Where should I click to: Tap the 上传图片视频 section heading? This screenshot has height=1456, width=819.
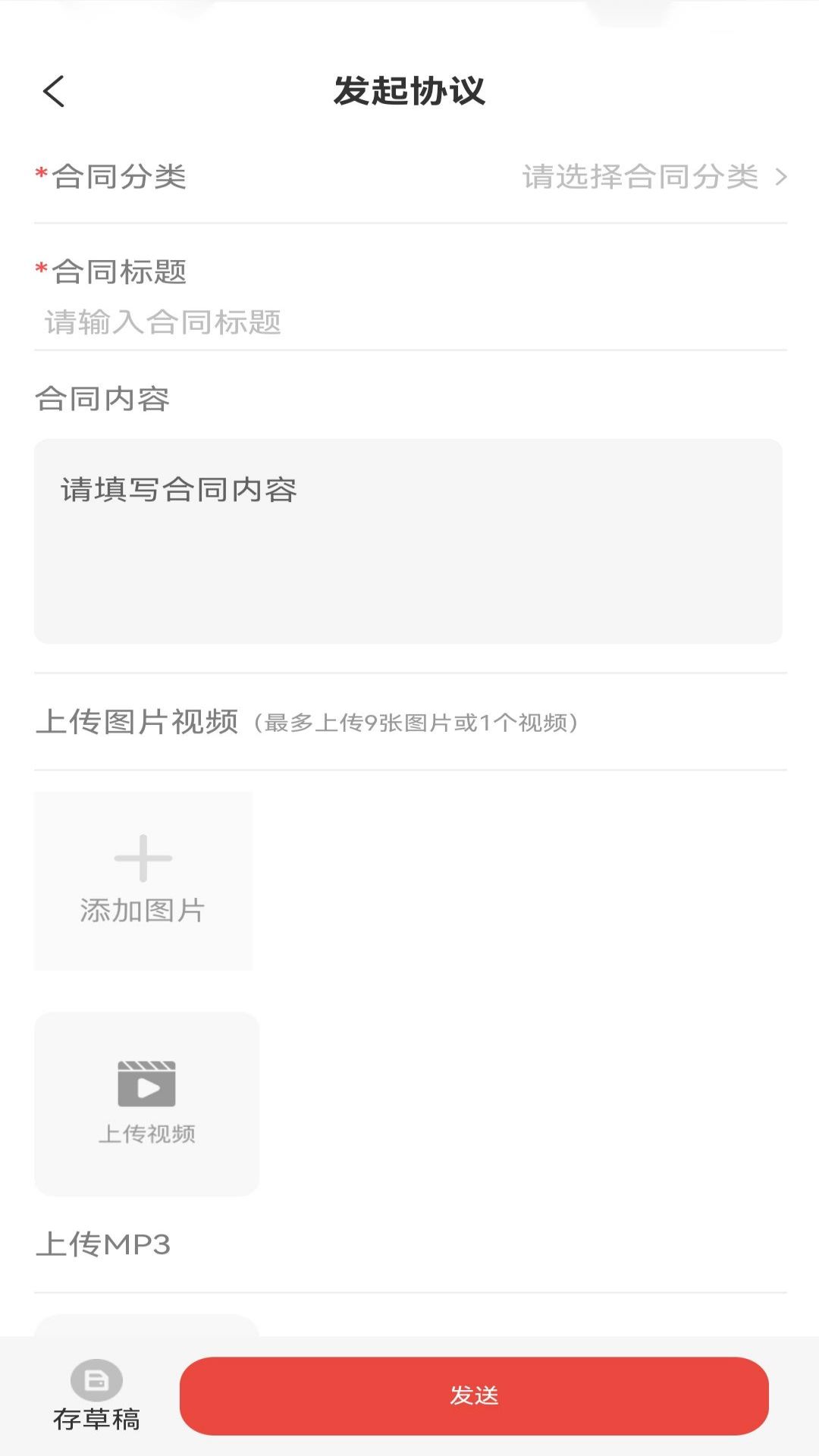pyautogui.click(x=140, y=722)
